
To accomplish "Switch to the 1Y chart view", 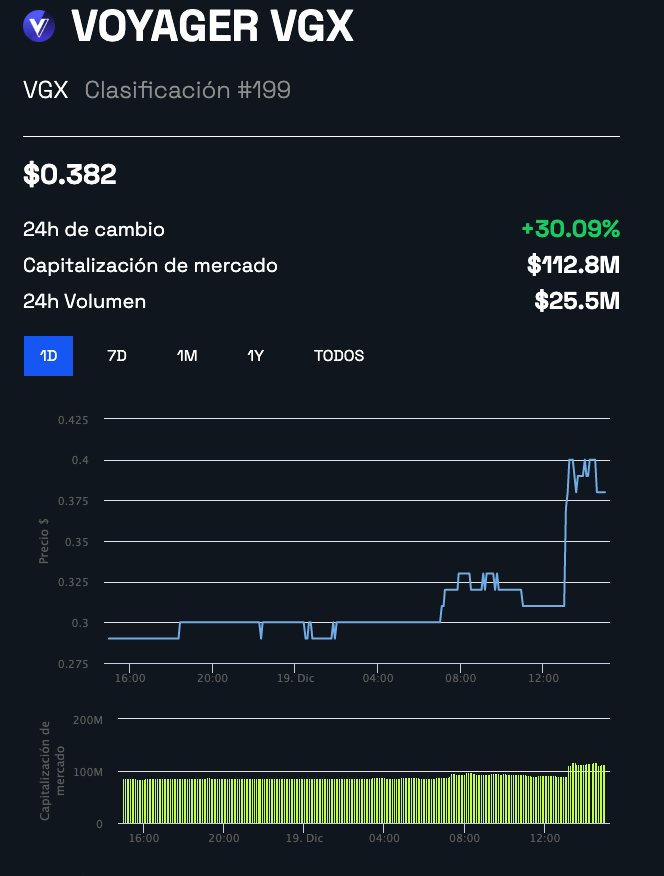I will click(255, 356).
